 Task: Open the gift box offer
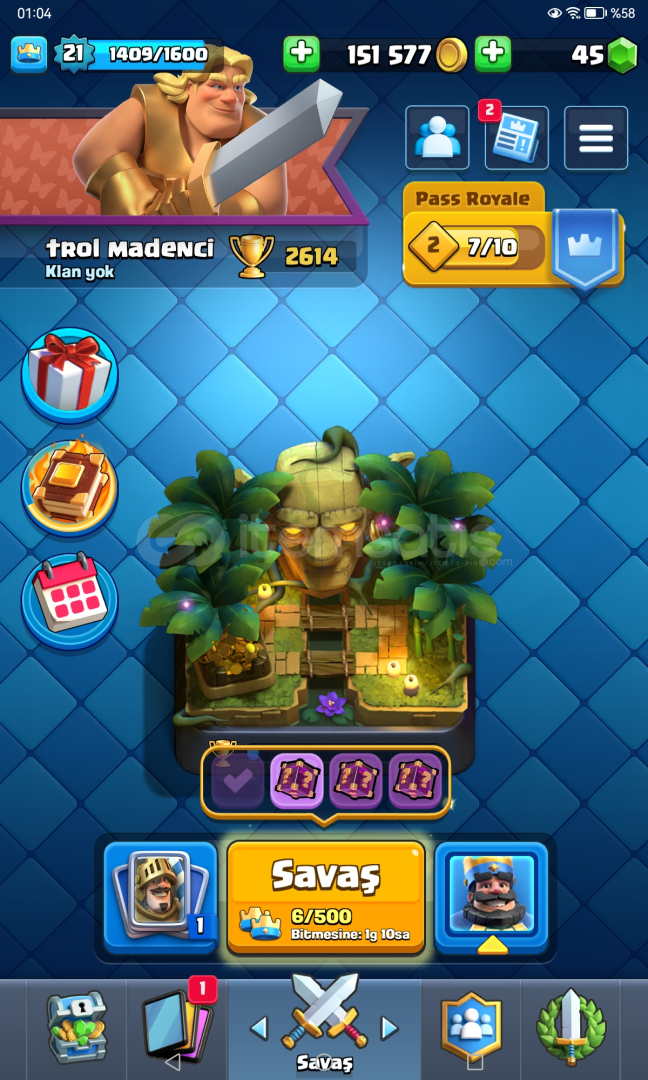[x=69, y=375]
